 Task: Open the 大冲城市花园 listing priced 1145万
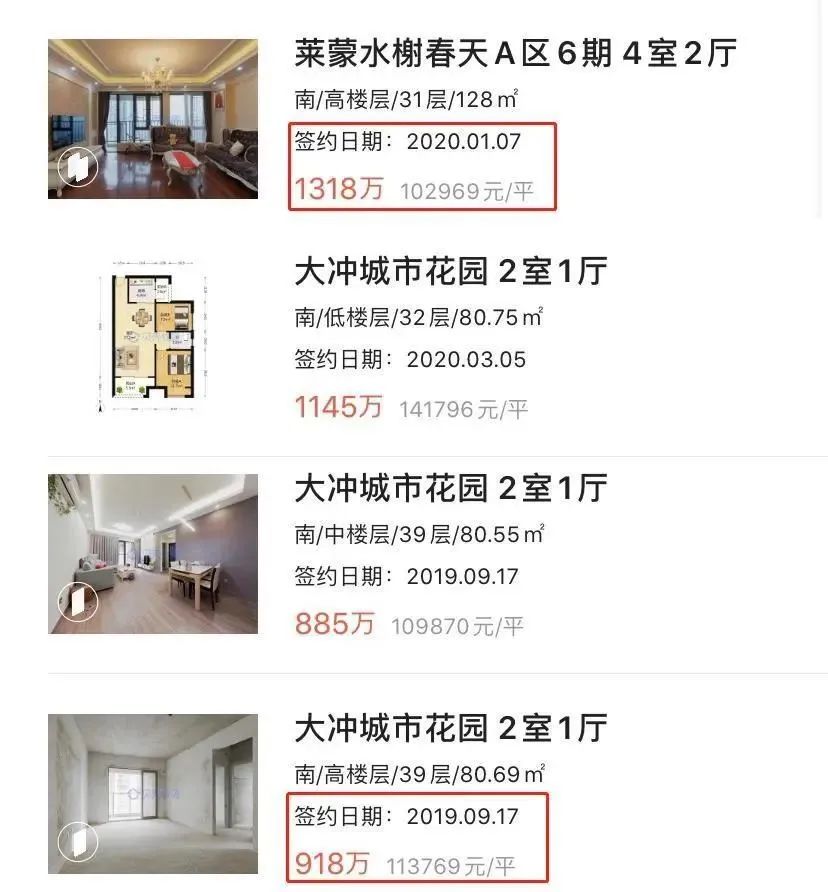click(x=451, y=271)
